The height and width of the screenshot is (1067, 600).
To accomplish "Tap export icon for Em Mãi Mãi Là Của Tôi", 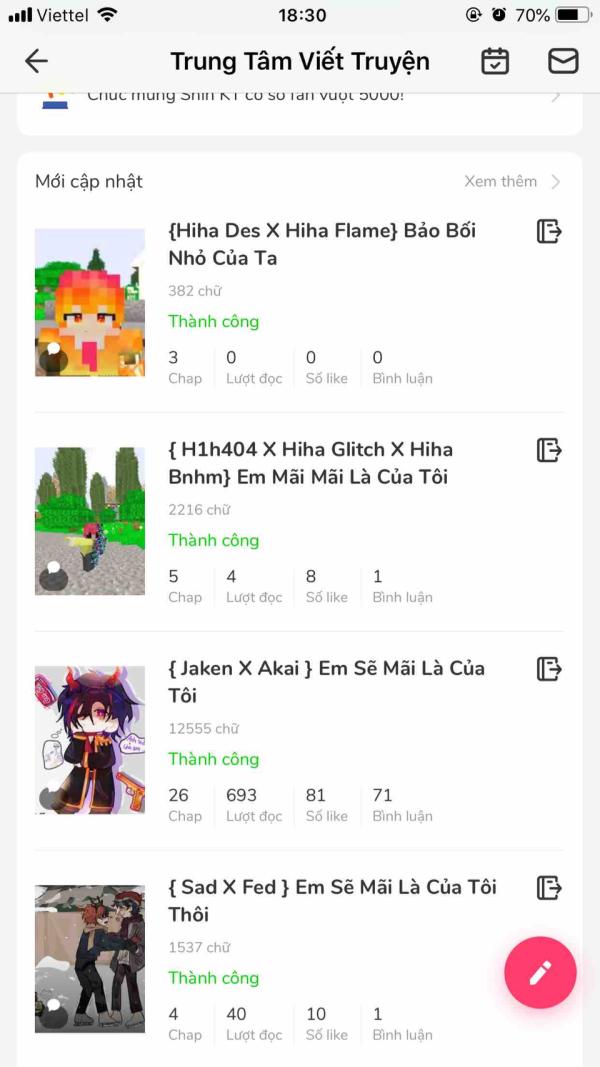I will pyautogui.click(x=549, y=450).
